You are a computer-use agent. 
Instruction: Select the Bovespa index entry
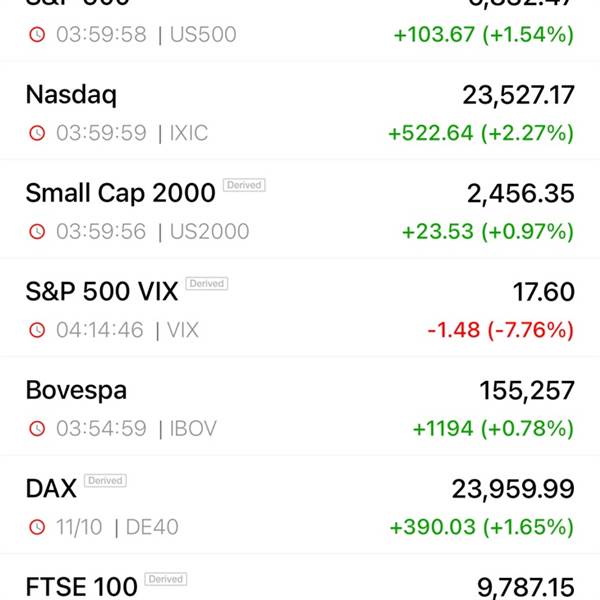300,406
